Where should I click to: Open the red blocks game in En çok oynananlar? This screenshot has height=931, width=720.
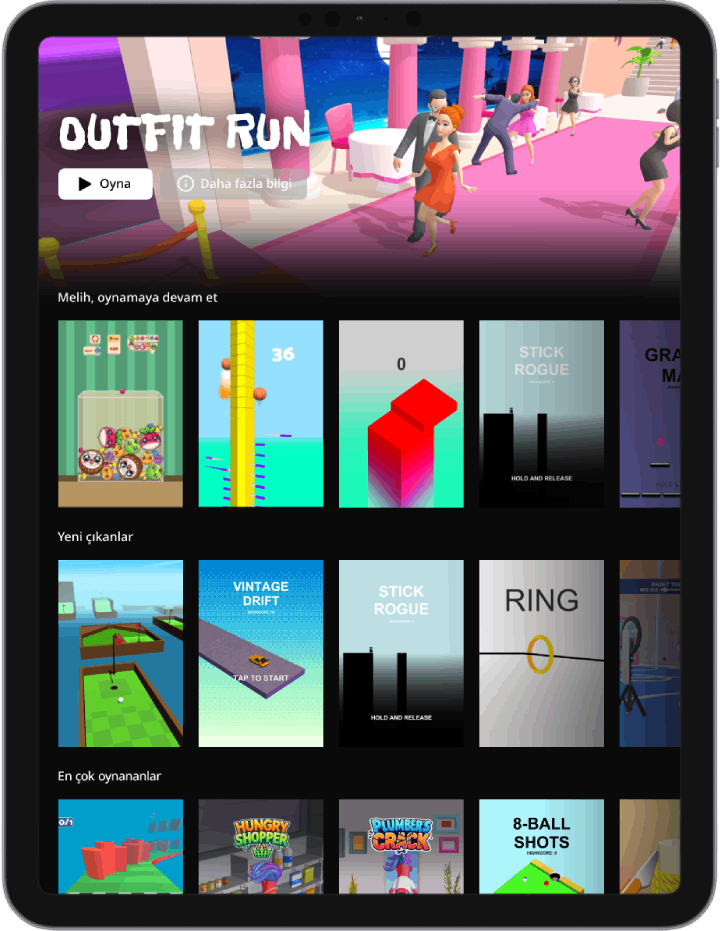(120, 846)
